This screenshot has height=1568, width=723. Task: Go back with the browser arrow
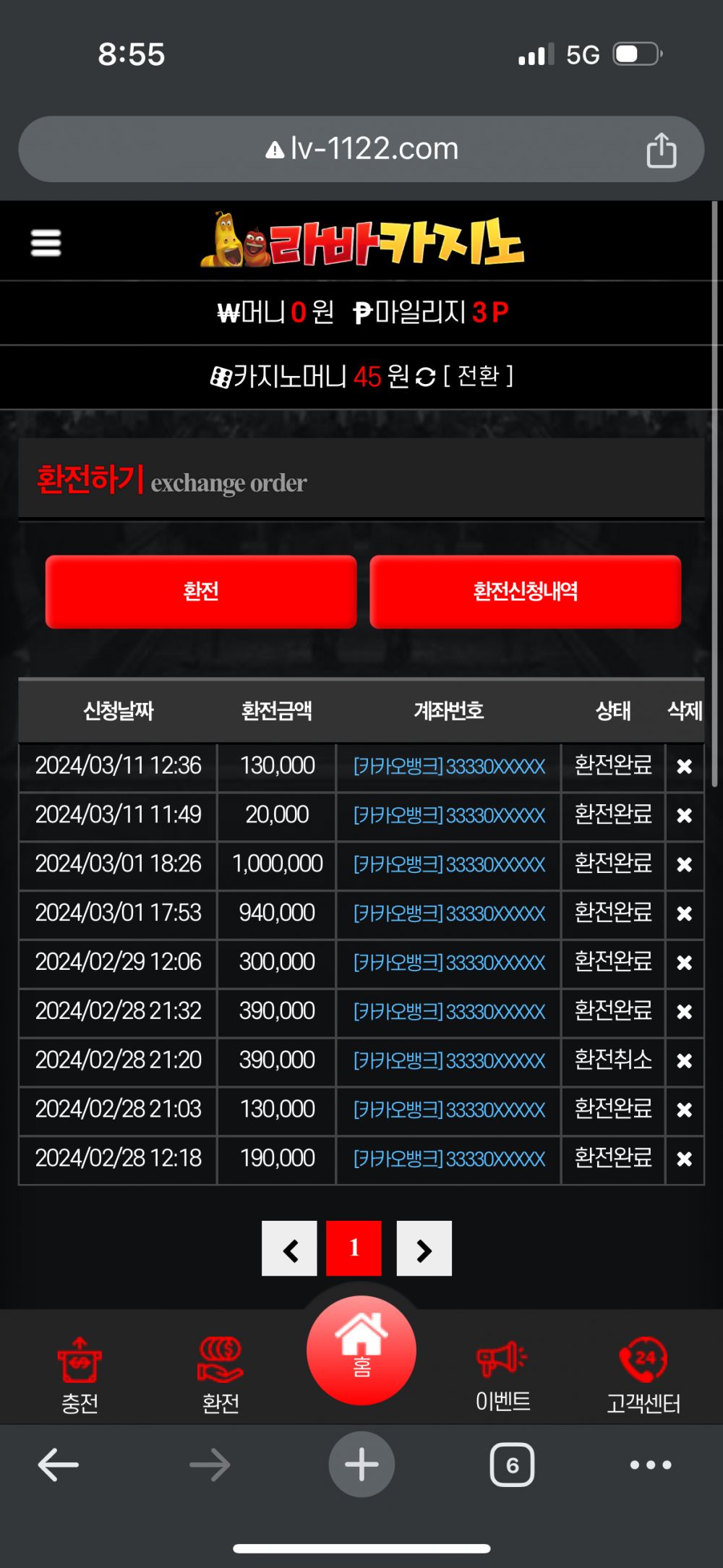click(x=58, y=1465)
